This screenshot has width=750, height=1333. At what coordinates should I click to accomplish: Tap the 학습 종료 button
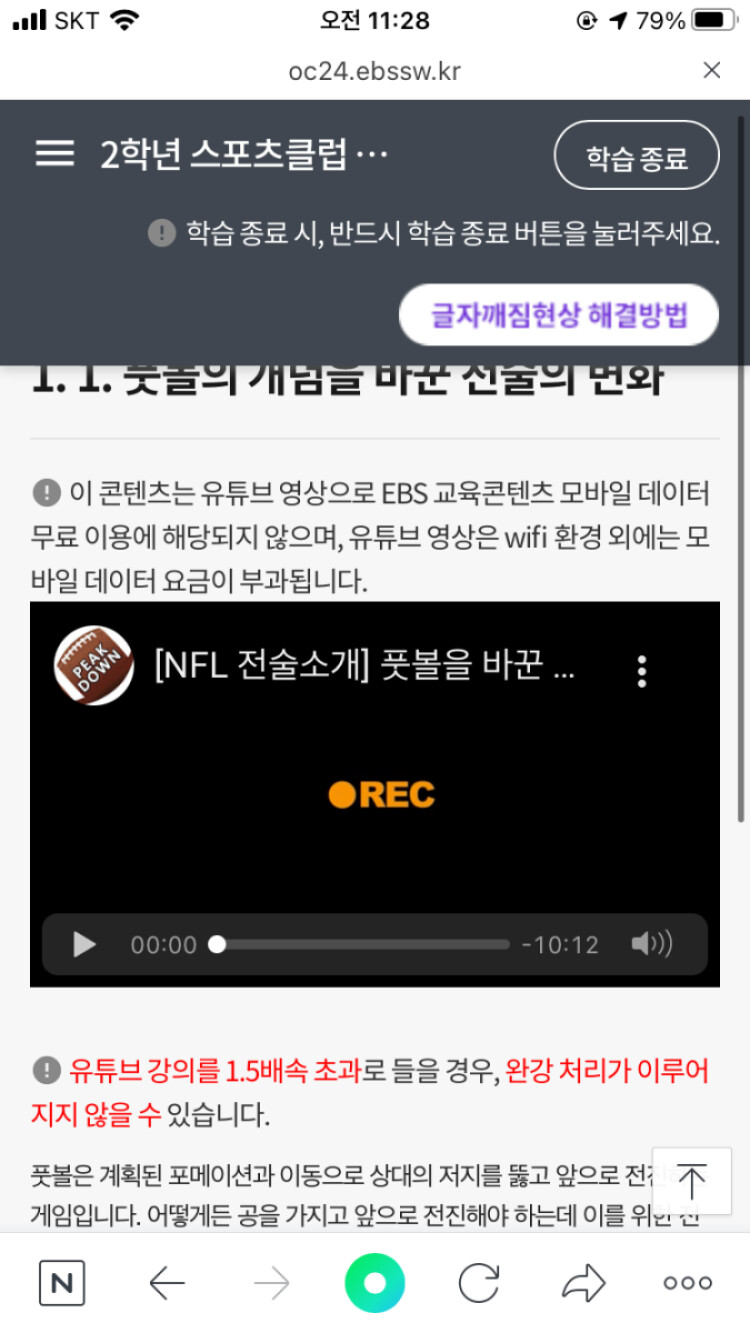(637, 156)
